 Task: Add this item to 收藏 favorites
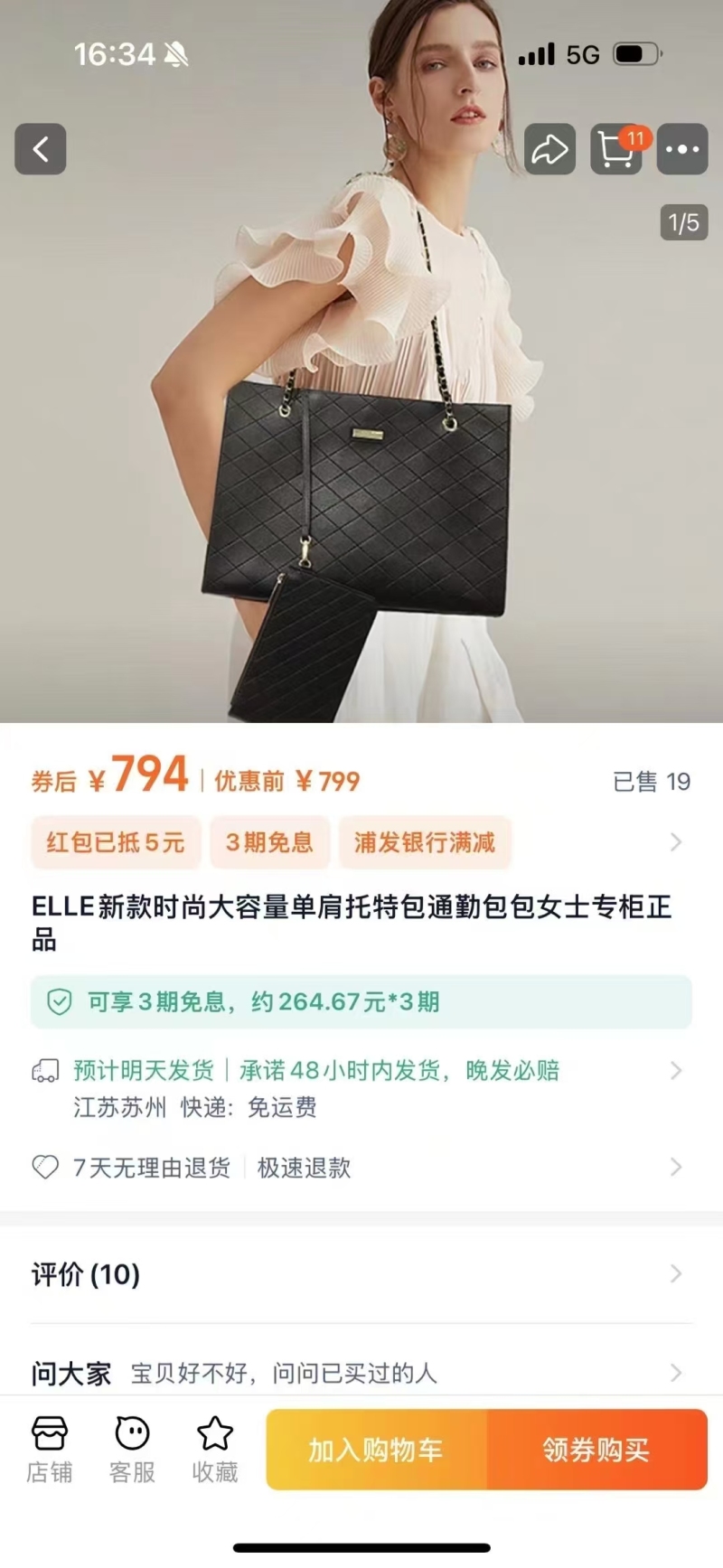(x=215, y=1450)
